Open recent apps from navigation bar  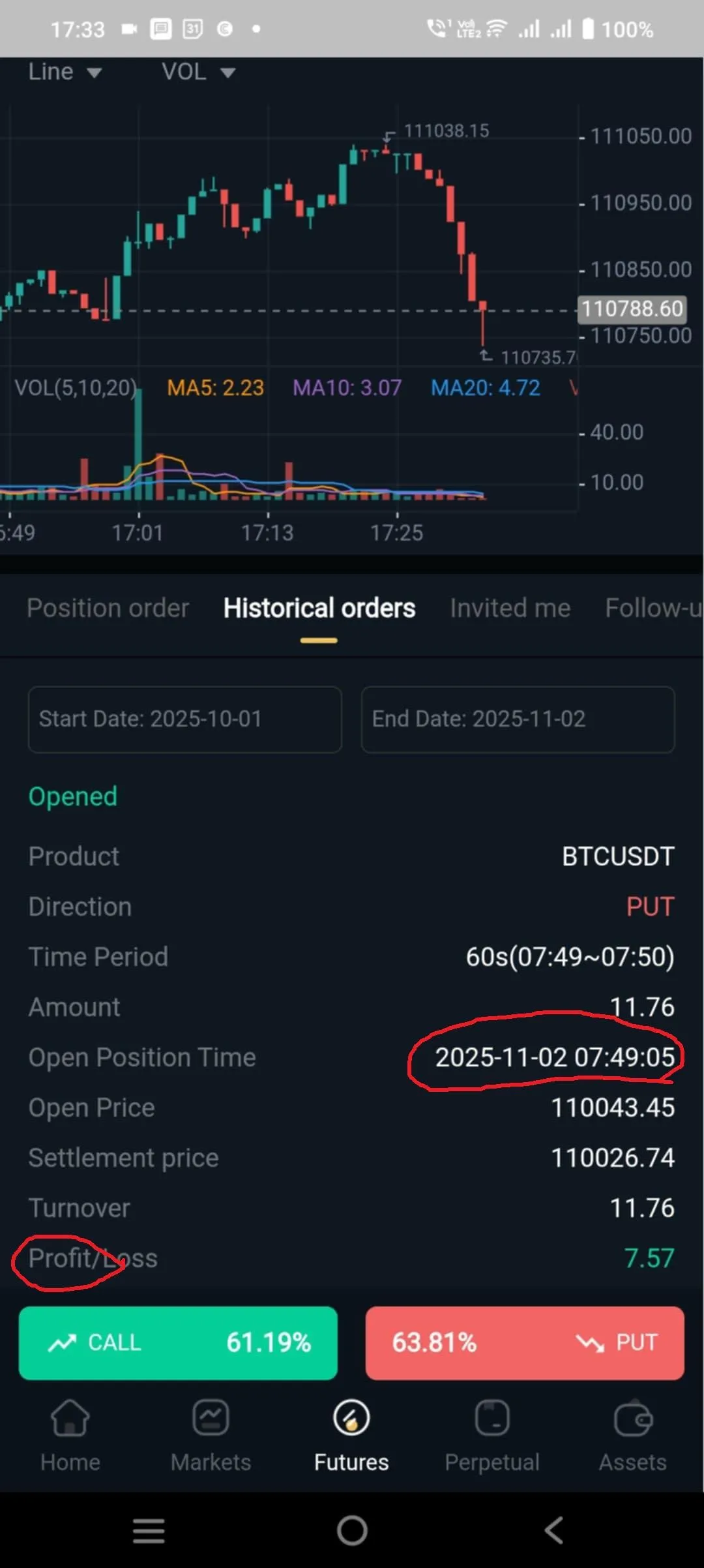coord(149,1530)
